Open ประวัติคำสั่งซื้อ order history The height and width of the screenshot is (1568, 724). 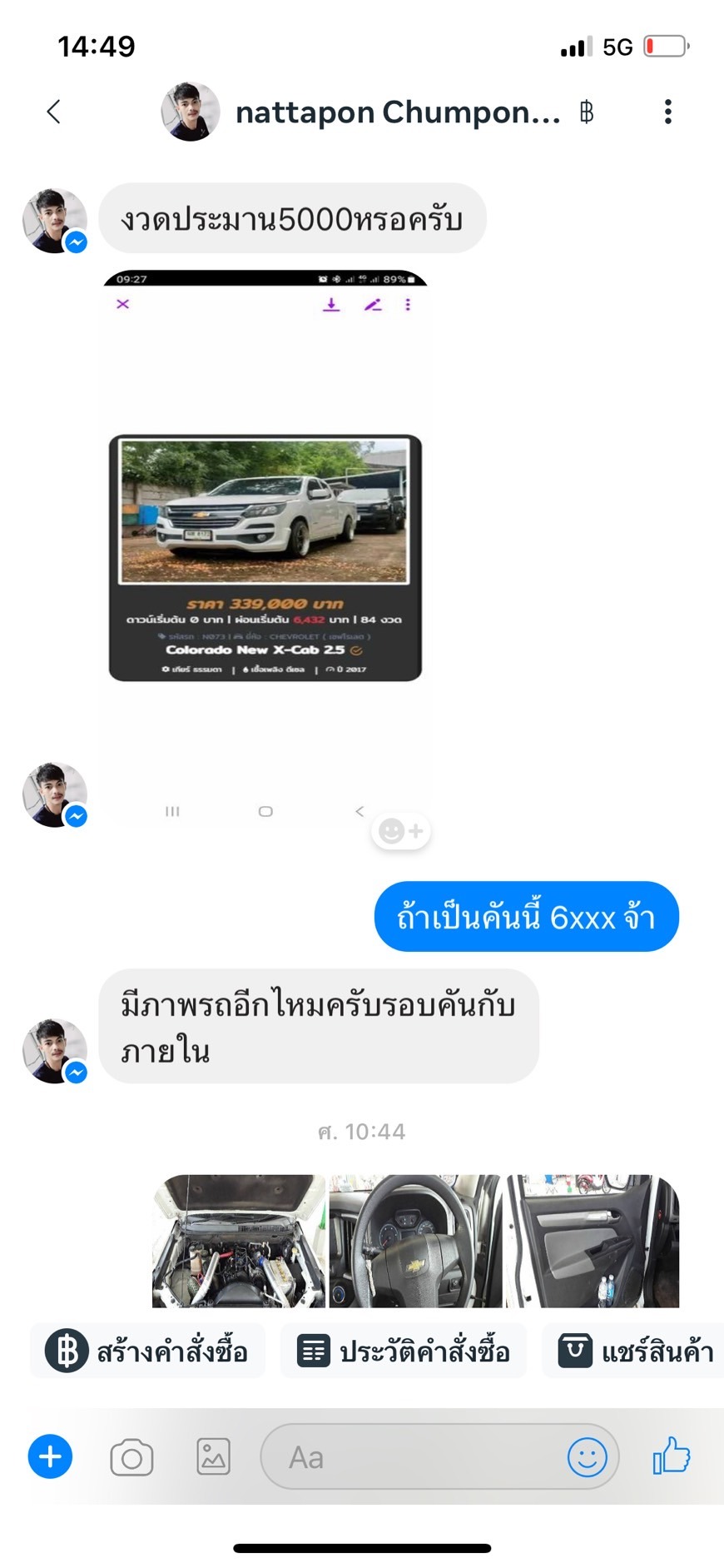click(404, 1351)
